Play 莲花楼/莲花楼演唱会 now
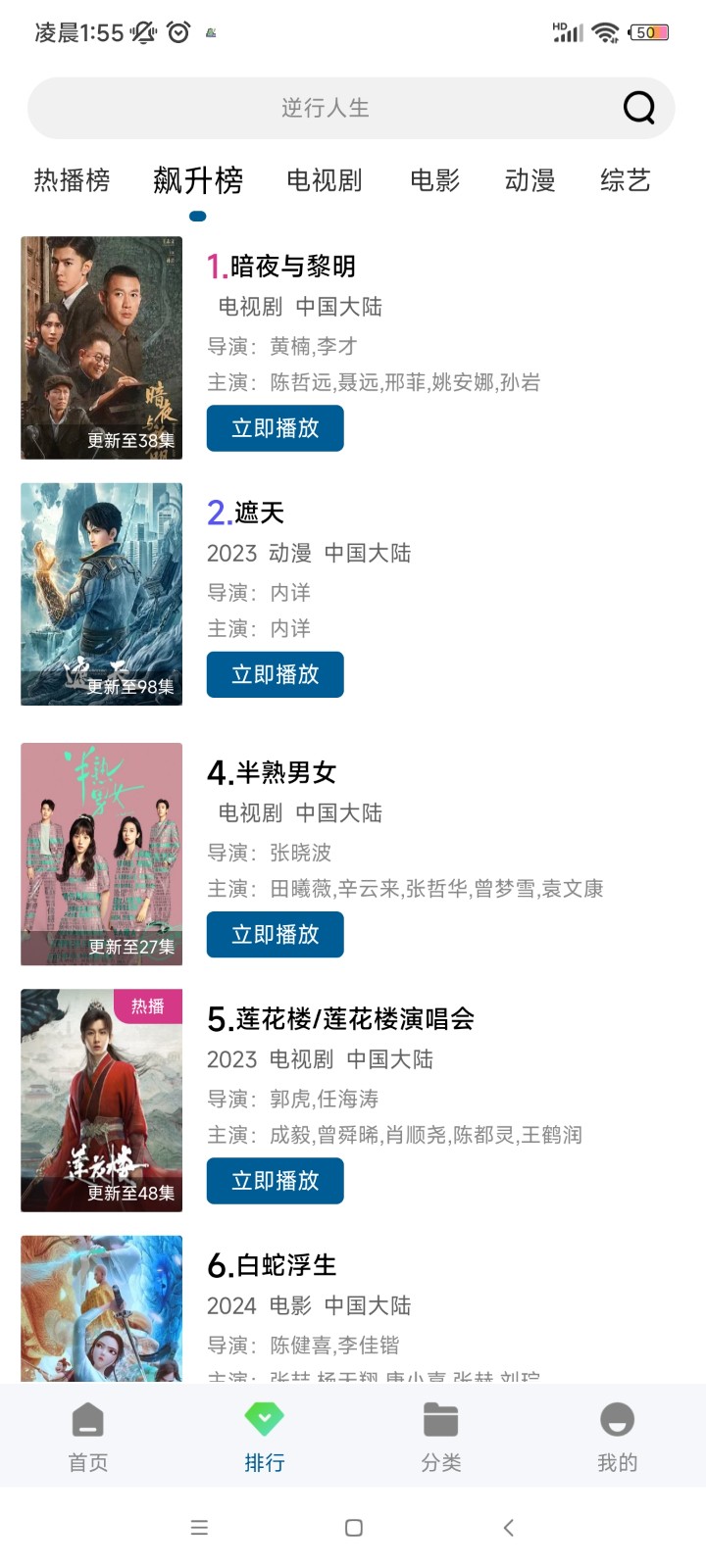706x1568 pixels. 275,1181
